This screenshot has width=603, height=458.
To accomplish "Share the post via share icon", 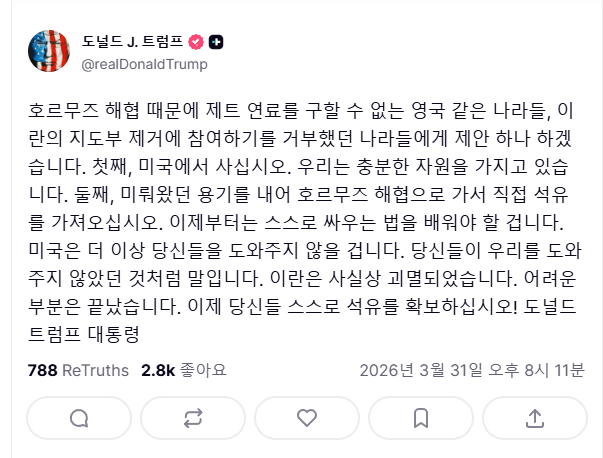I will (x=535, y=418).
